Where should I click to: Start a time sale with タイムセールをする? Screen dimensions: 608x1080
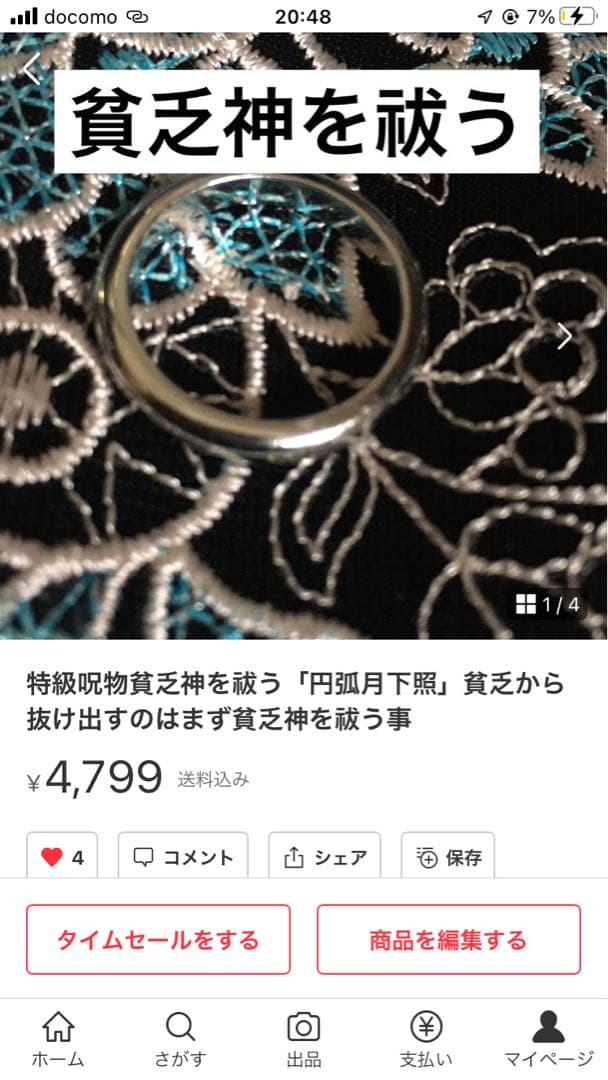point(158,939)
